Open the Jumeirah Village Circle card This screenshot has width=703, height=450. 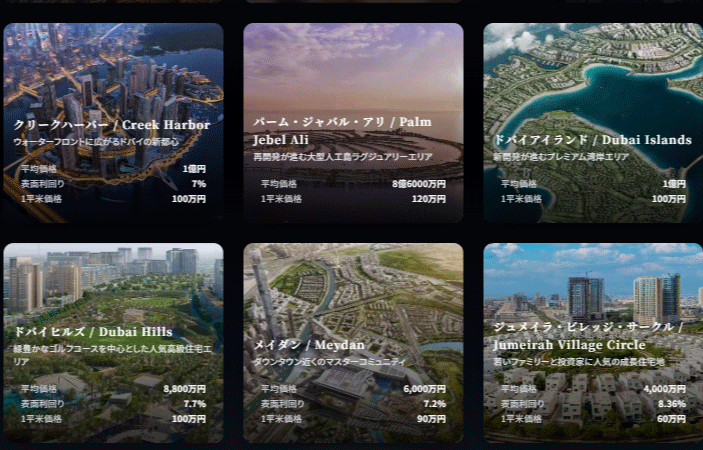pyautogui.click(x=593, y=342)
